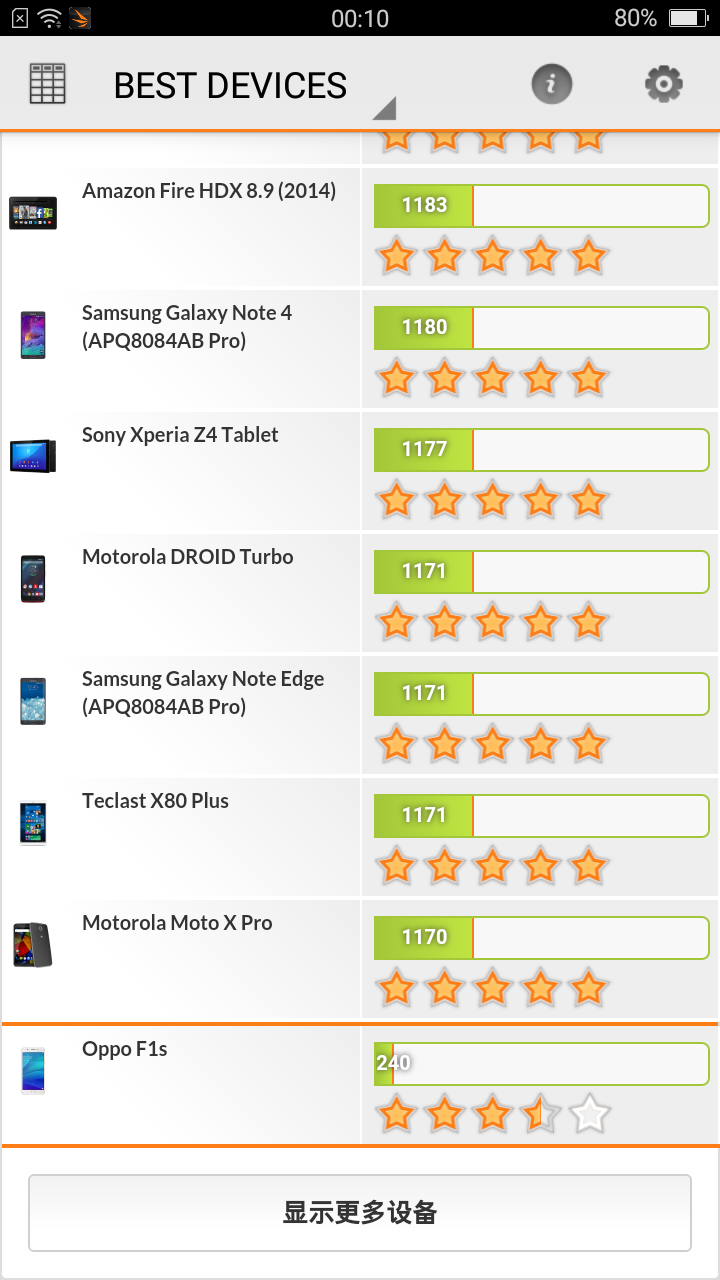Open the Oppo F1s result row

(360, 1085)
